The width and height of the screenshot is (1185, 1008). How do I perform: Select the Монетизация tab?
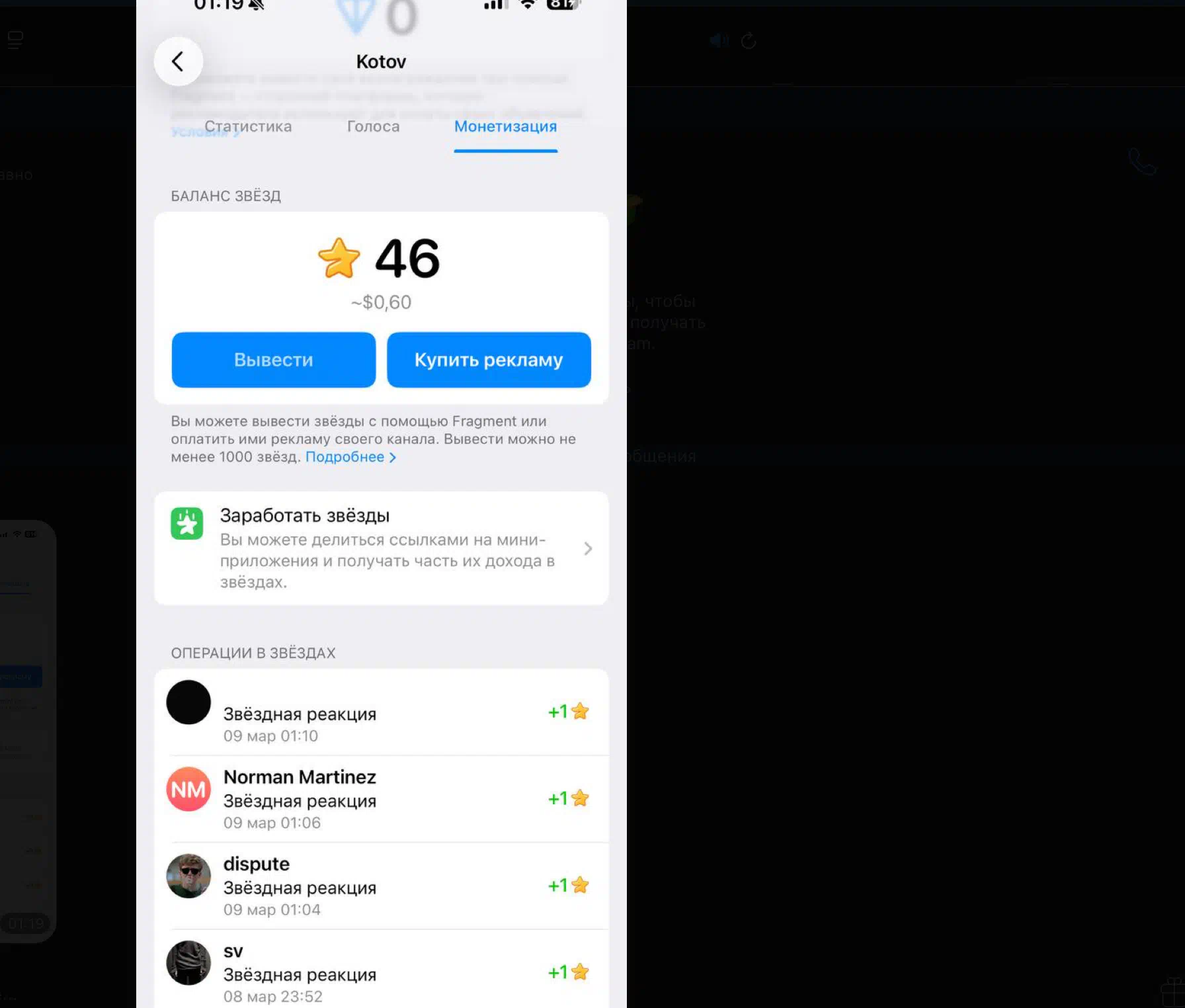click(505, 126)
